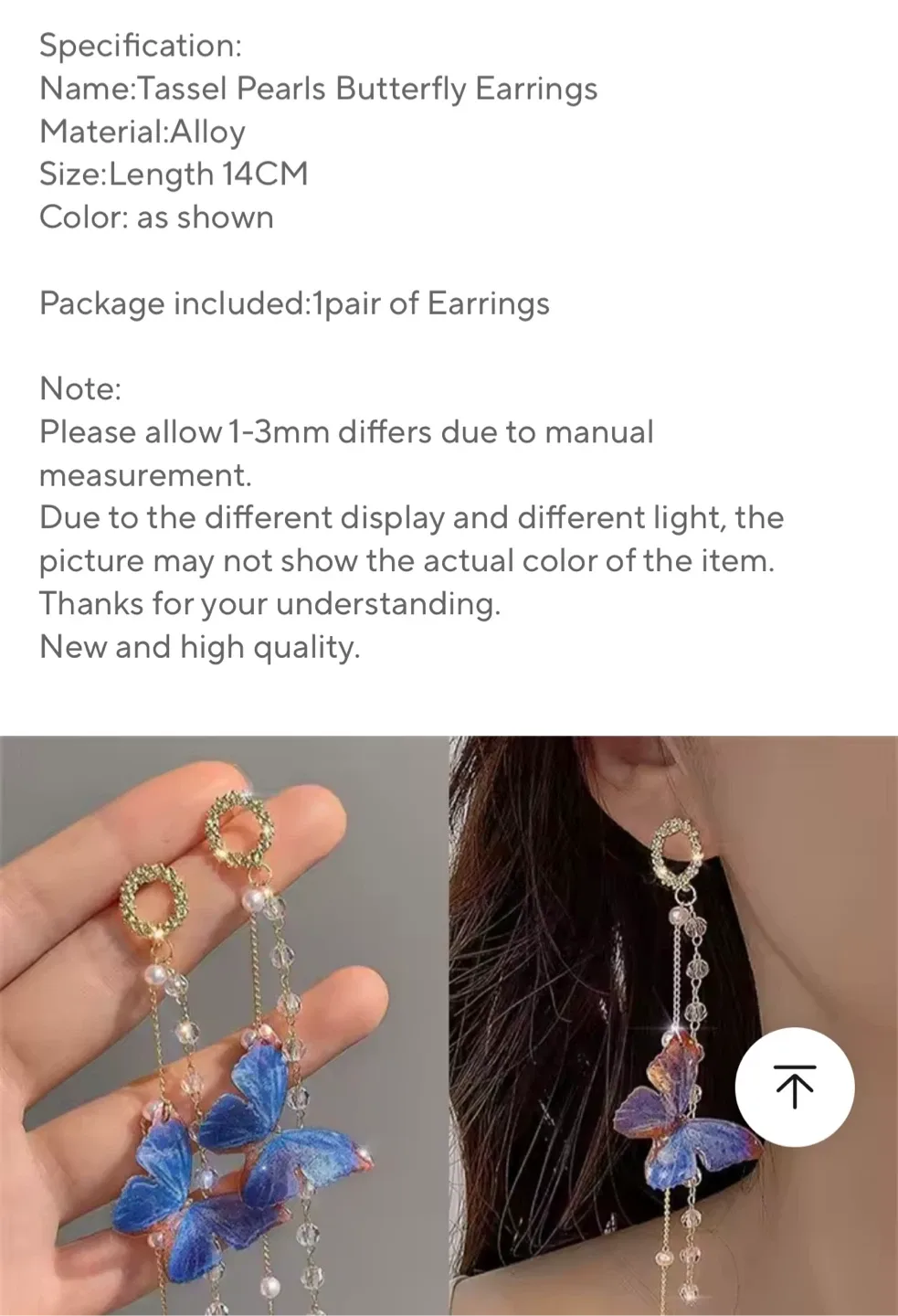Select the upward arrow inside the white circle

(x=796, y=1086)
